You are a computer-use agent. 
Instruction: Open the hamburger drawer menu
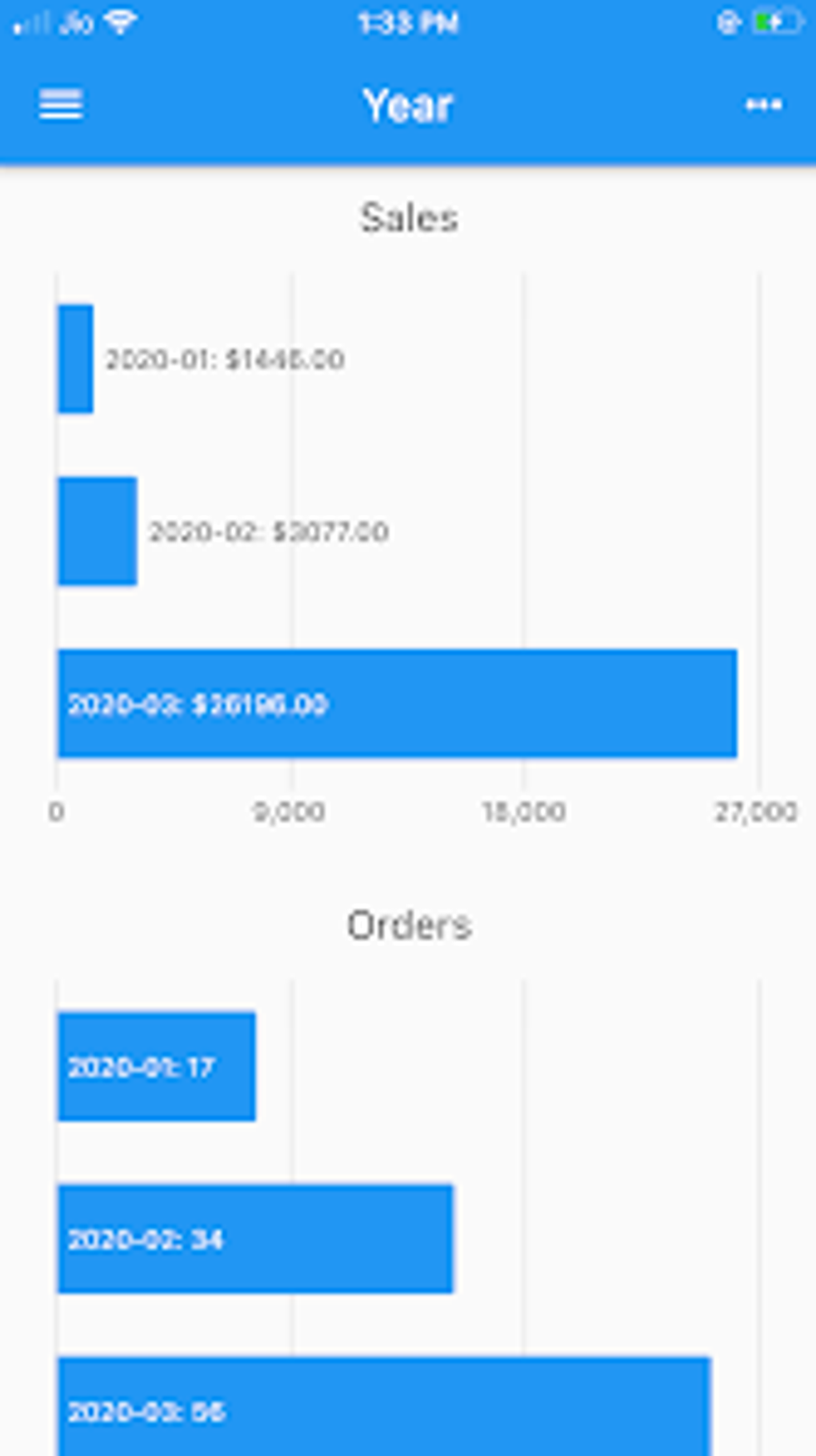click(x=61, y=105)
